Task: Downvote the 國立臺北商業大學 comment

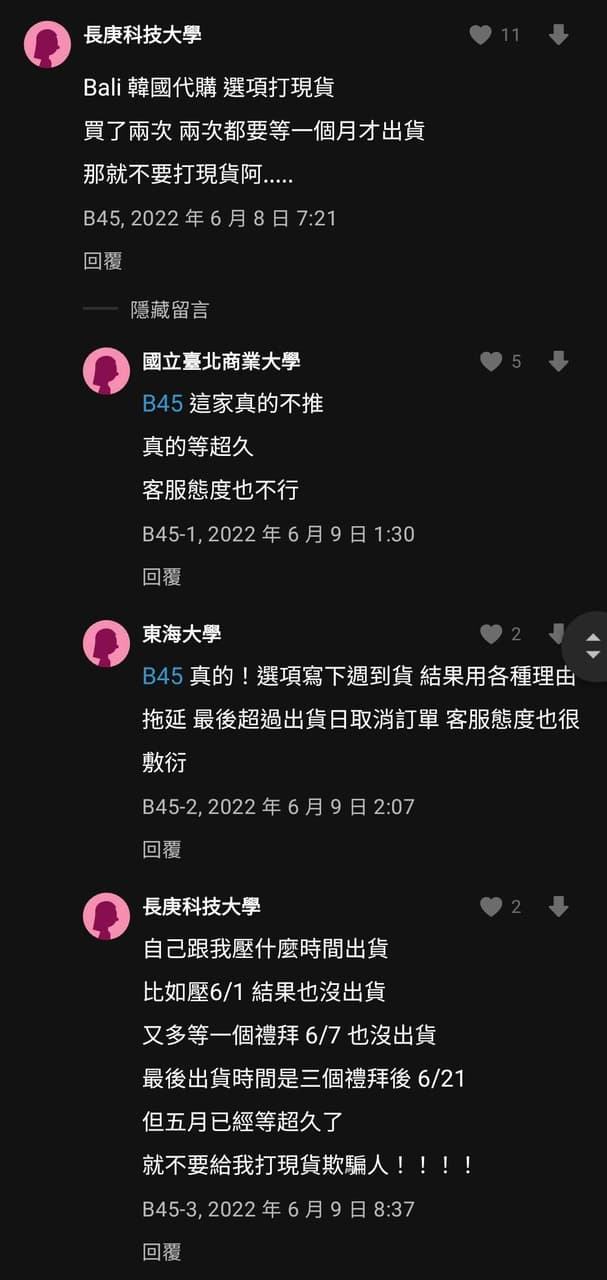Action: coord(559,362)
